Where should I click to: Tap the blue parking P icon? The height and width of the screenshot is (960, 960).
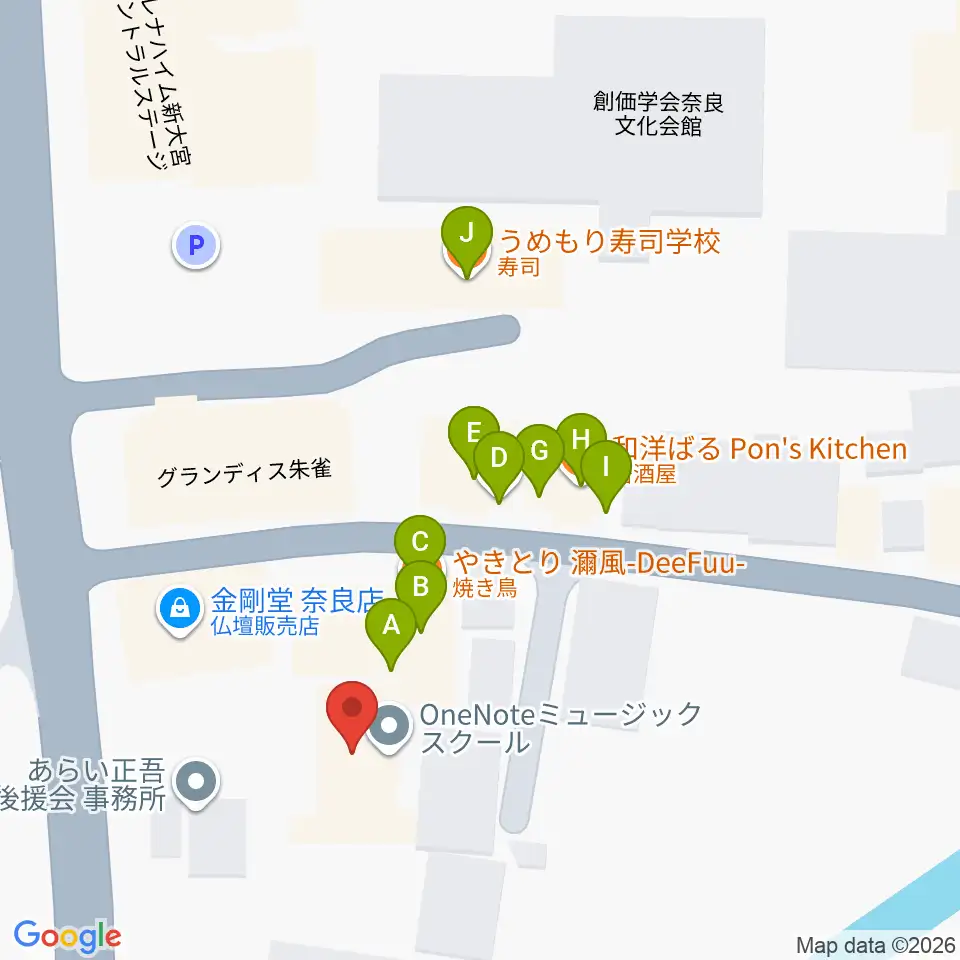coord(196,246)
